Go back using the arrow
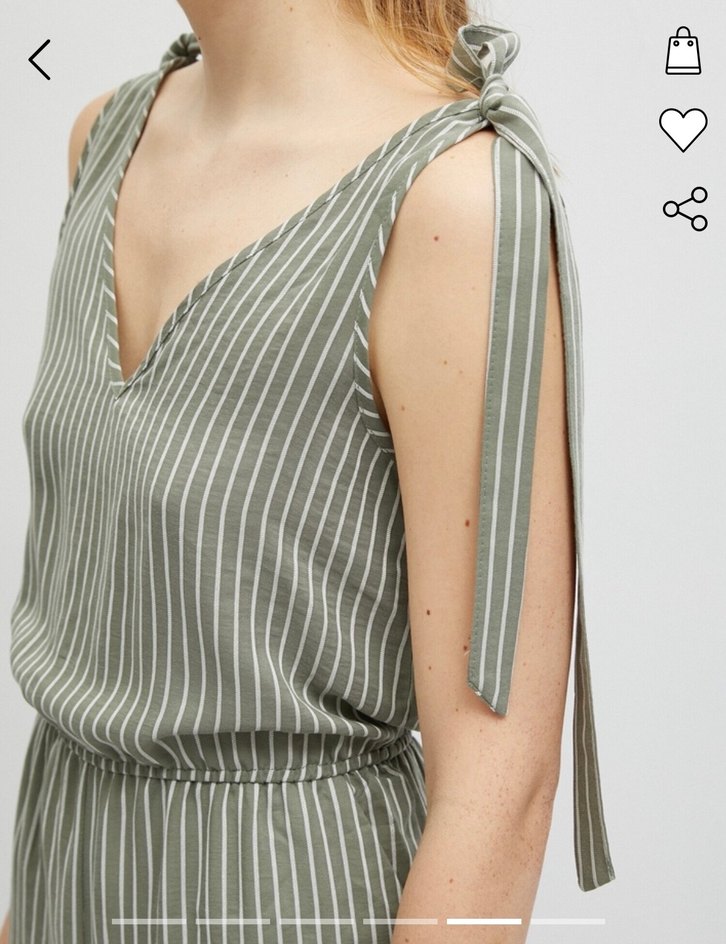 pos(40,60)
